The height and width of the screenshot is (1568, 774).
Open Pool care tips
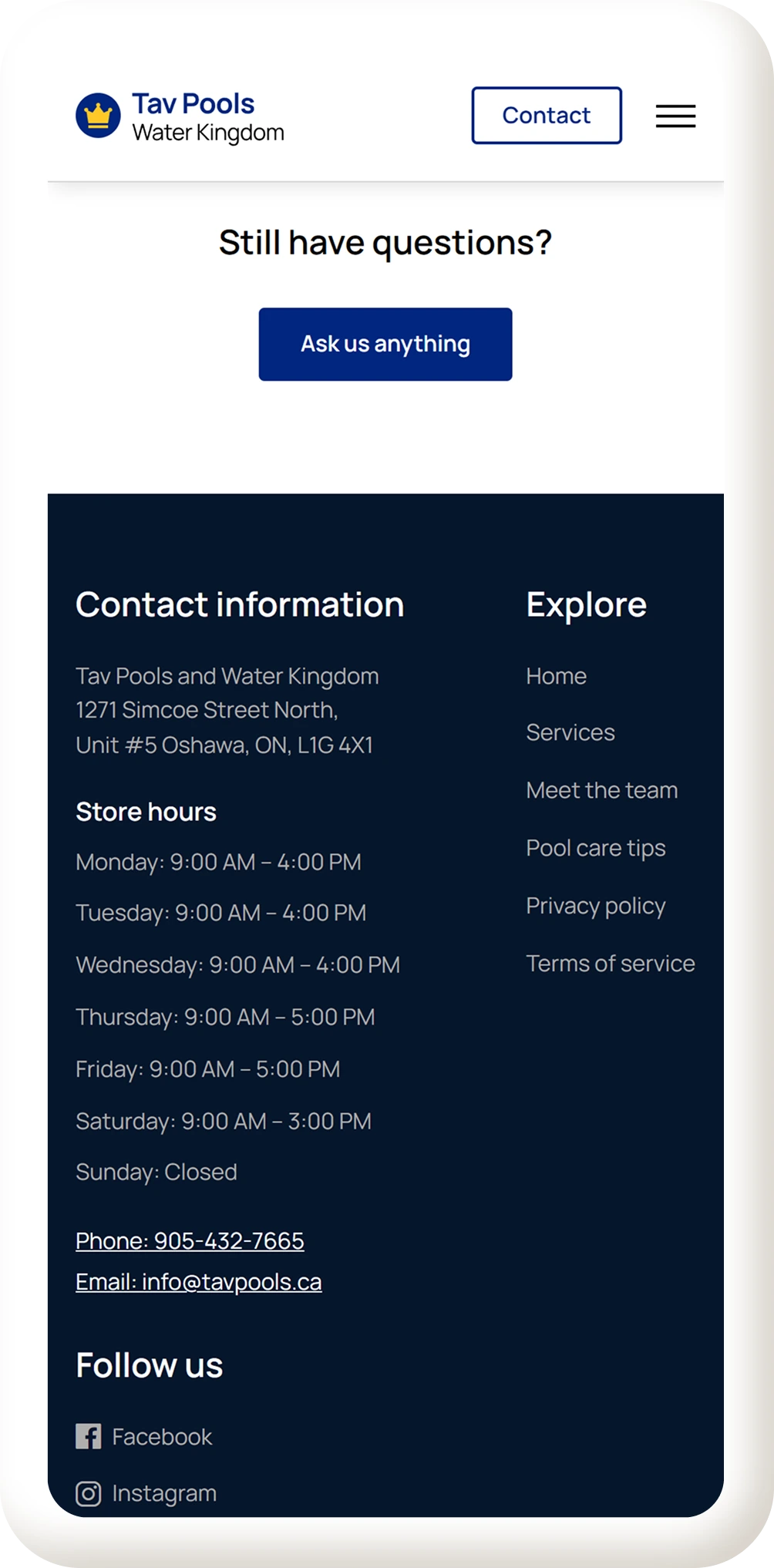pyautogui.click(x=595, y=848)
